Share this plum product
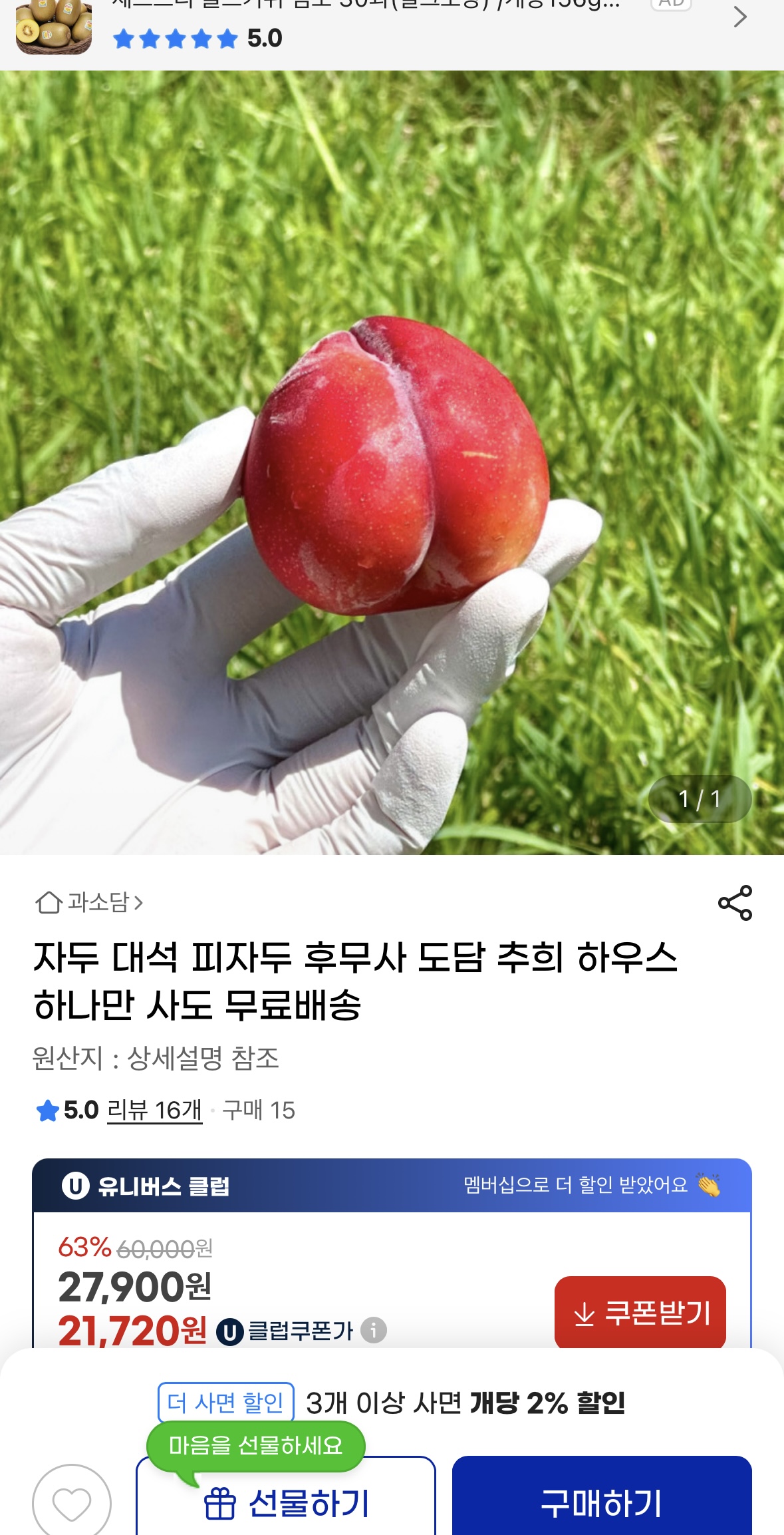This screenshot has height=1535, width=784. pos(735,903)
